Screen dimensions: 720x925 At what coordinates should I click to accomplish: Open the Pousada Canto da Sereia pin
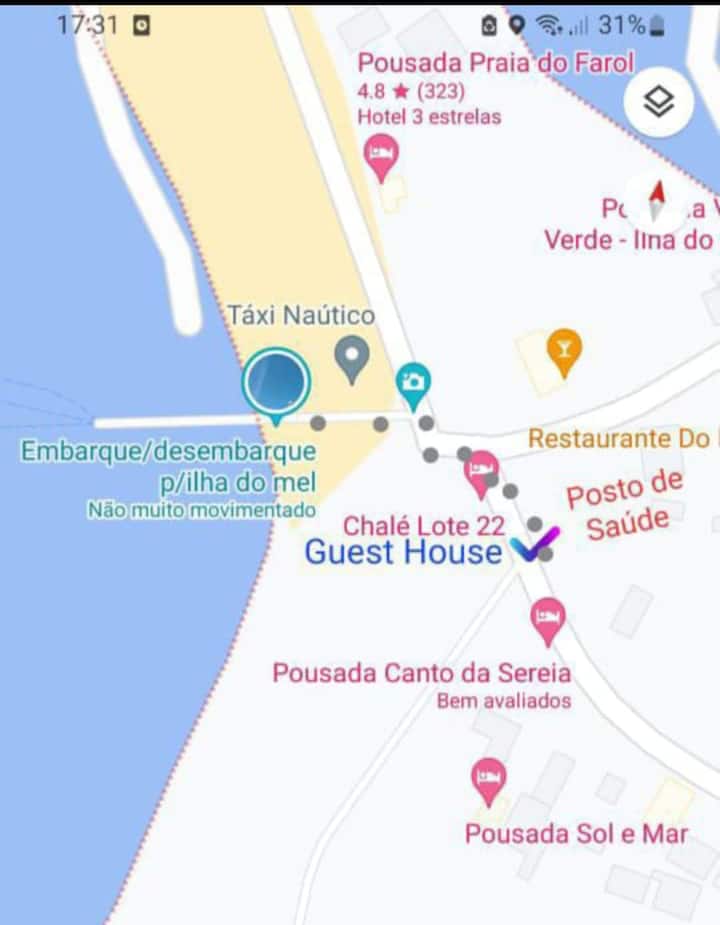547,619
